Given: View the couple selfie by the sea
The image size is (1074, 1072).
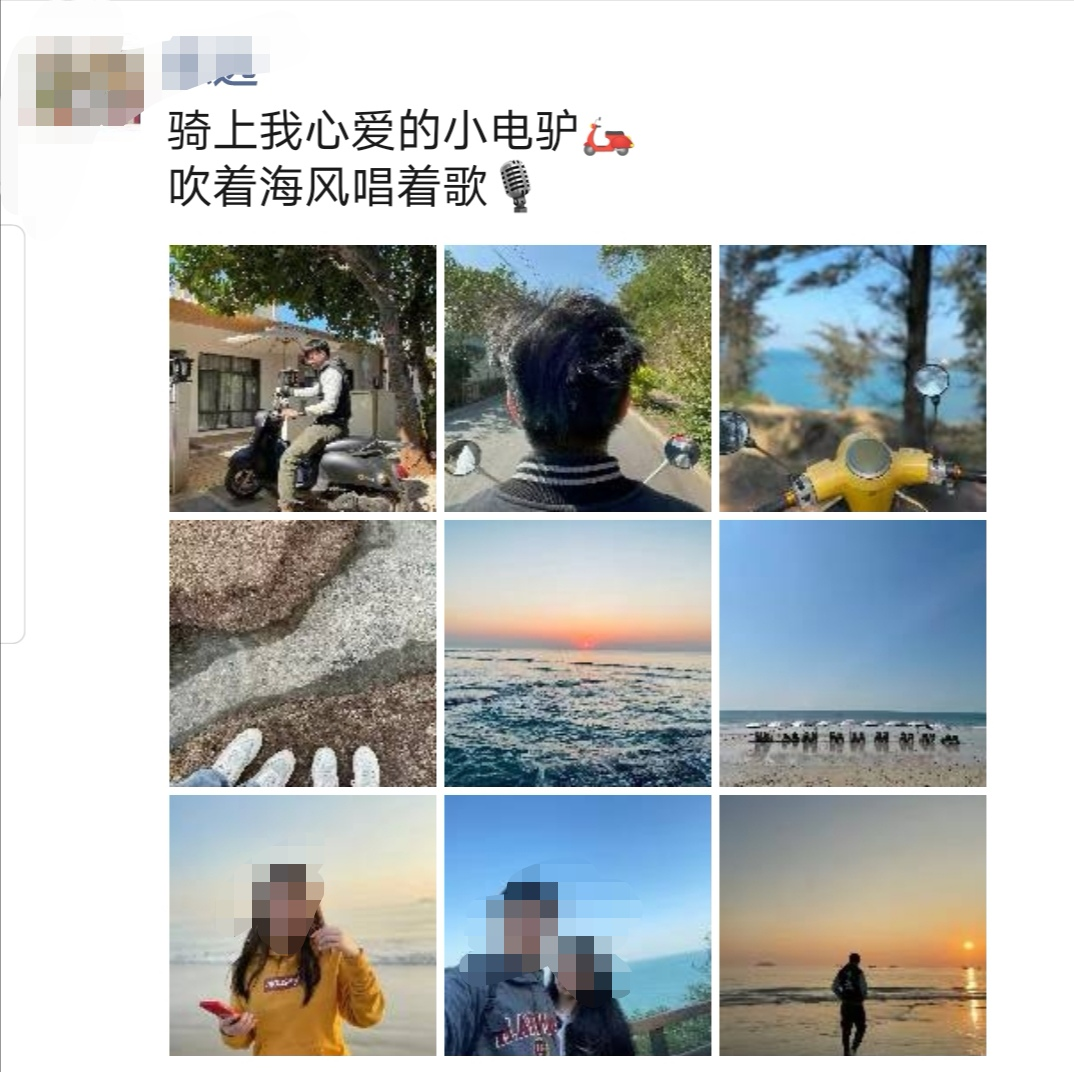Looking at the screenshot, I should (x=577, y=925).
